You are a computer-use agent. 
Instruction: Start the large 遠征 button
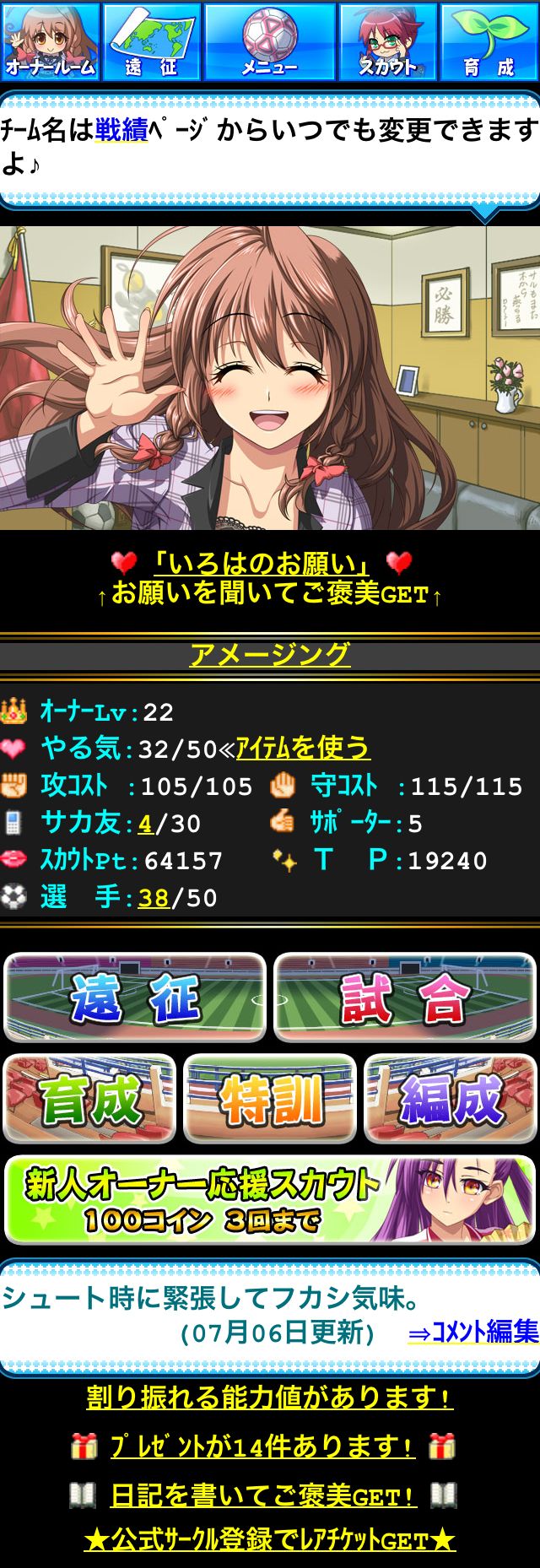point(135,998)
